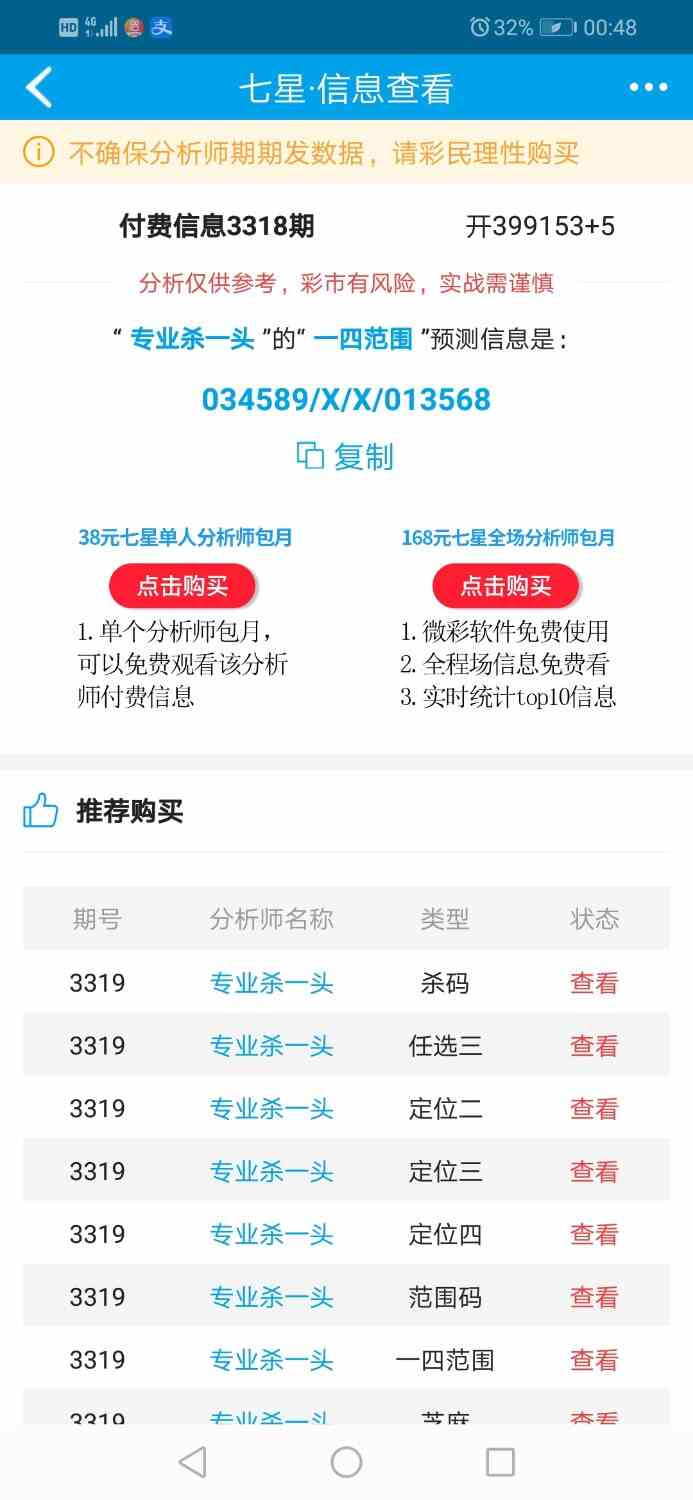The width and height of the screenshot is (693, 1500).
Task: View the 3319 任选三 prediction
Action: tap(594, 1046)
